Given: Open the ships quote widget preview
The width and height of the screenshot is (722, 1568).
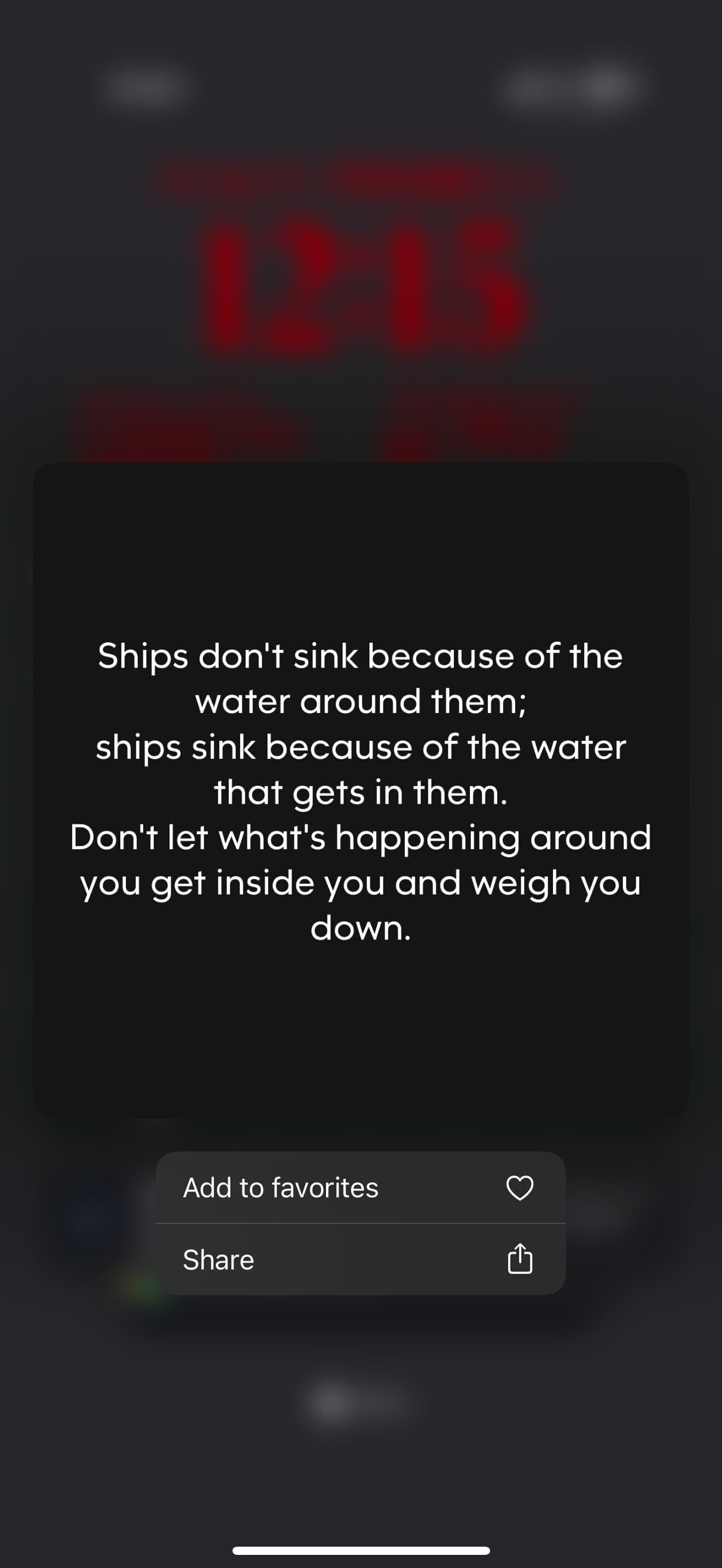Looking at the screenshot, I should pyautogui.click(x=360, y=790).
